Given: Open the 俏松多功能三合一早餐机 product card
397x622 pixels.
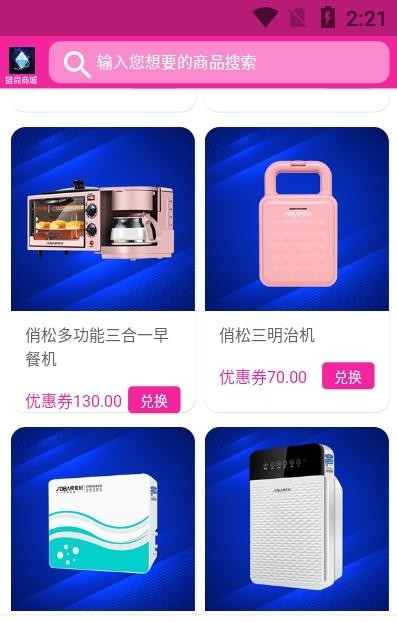Looking at the screenshot, I should (103, 270).
